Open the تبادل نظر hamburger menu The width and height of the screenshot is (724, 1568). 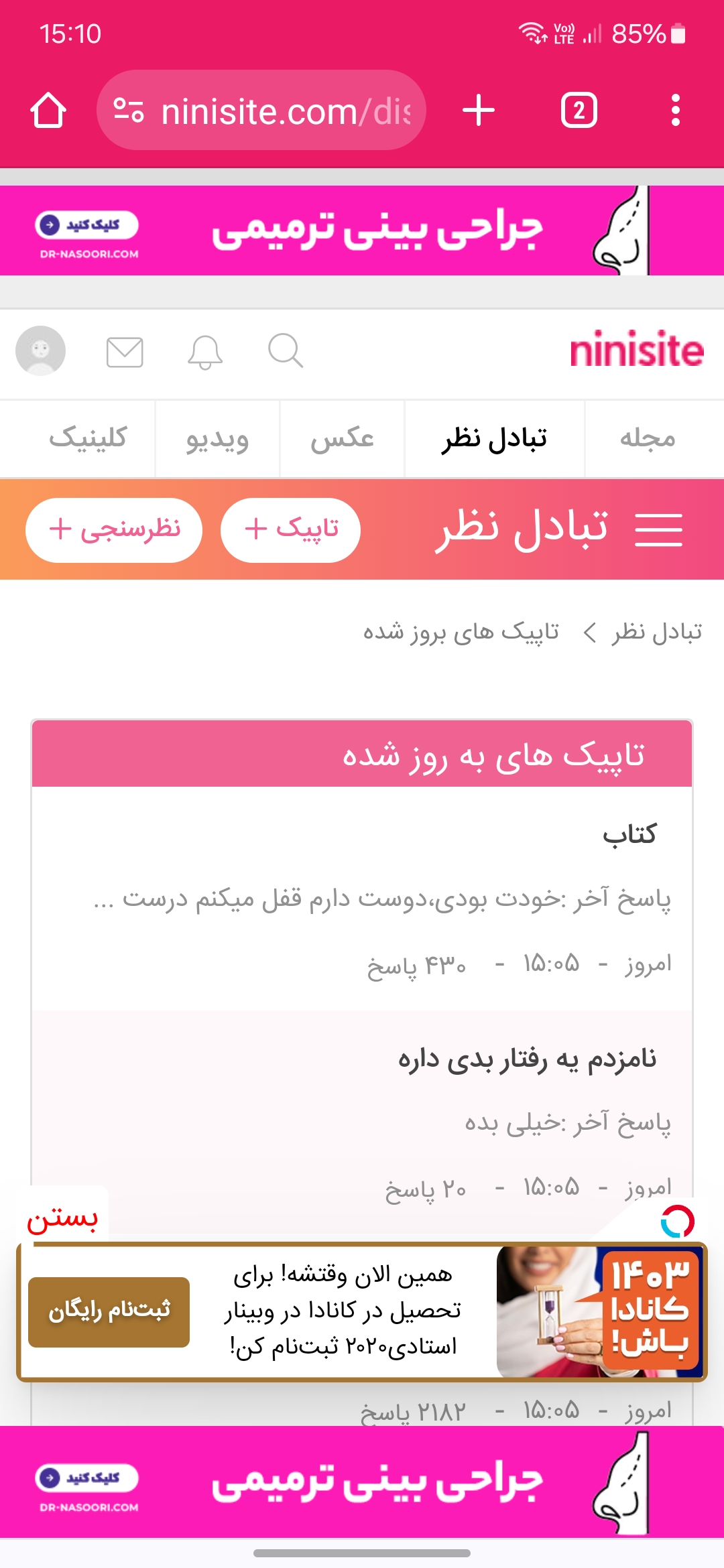658,529
